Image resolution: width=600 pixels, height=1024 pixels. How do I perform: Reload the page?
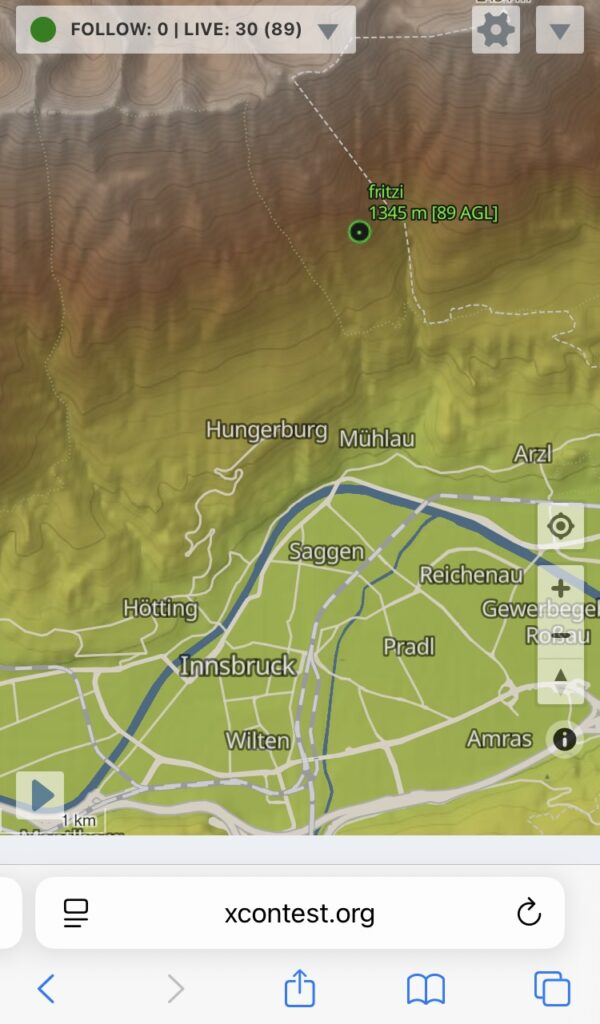point(528,912)
